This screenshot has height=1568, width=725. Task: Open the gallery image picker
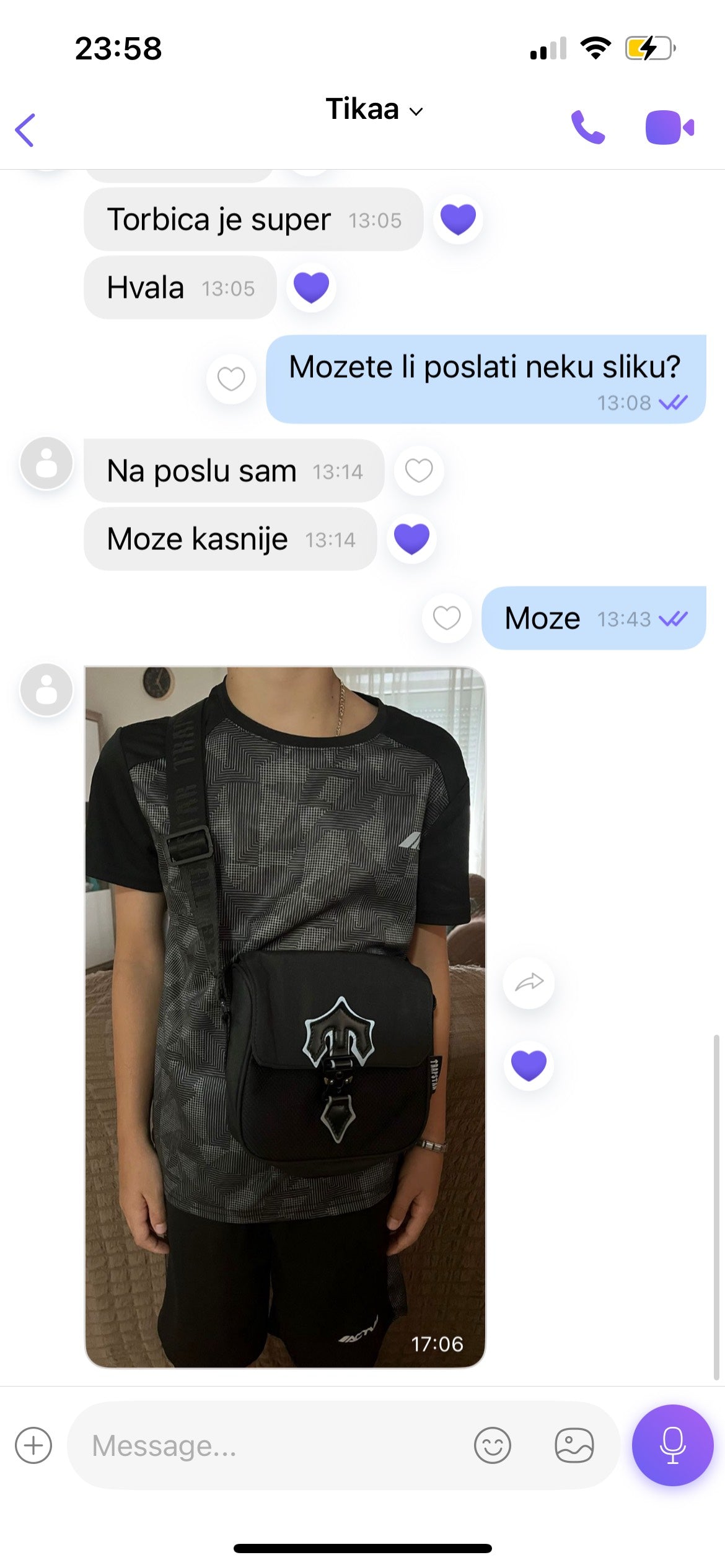tap(574, 1445)
